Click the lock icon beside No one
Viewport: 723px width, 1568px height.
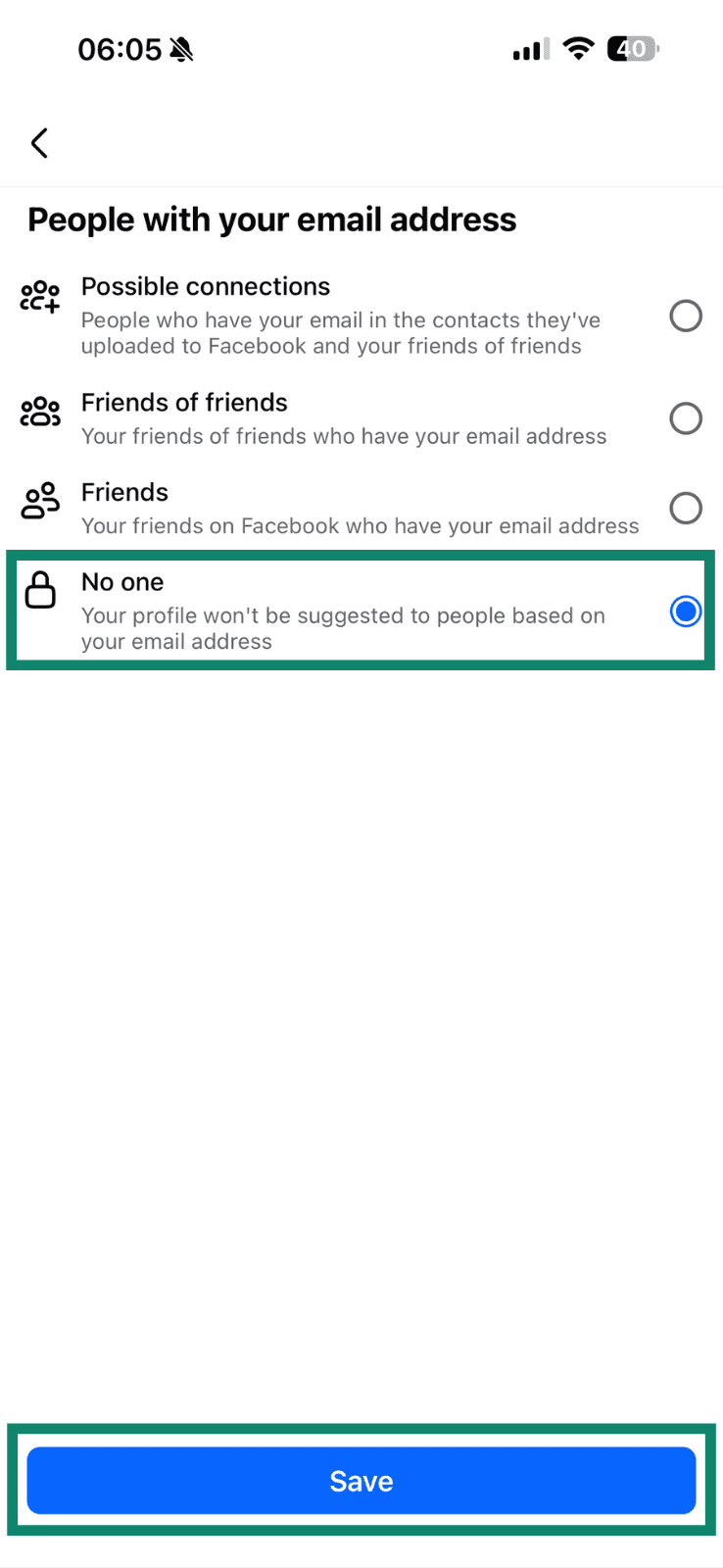pos(40,591)
